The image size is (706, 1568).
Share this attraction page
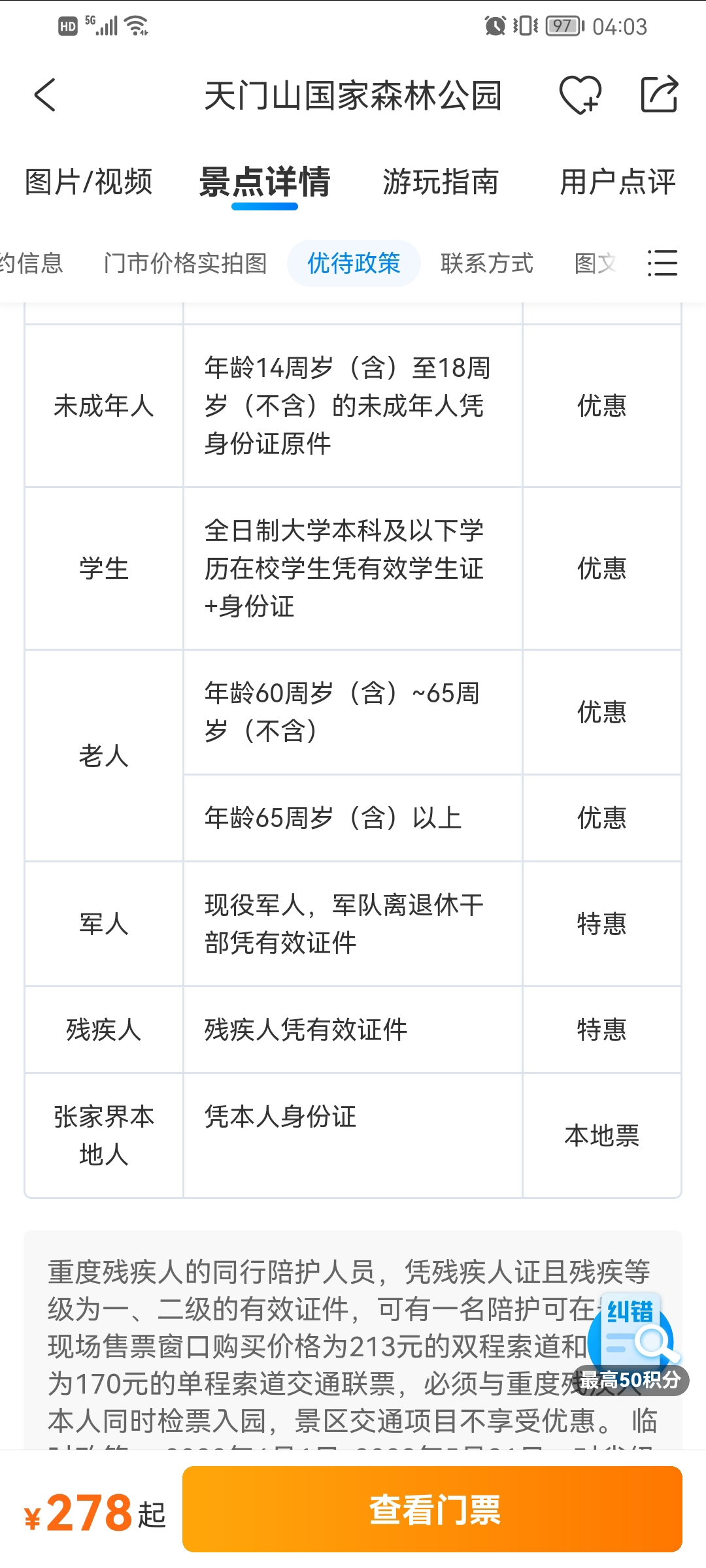[x=659, y=95]
